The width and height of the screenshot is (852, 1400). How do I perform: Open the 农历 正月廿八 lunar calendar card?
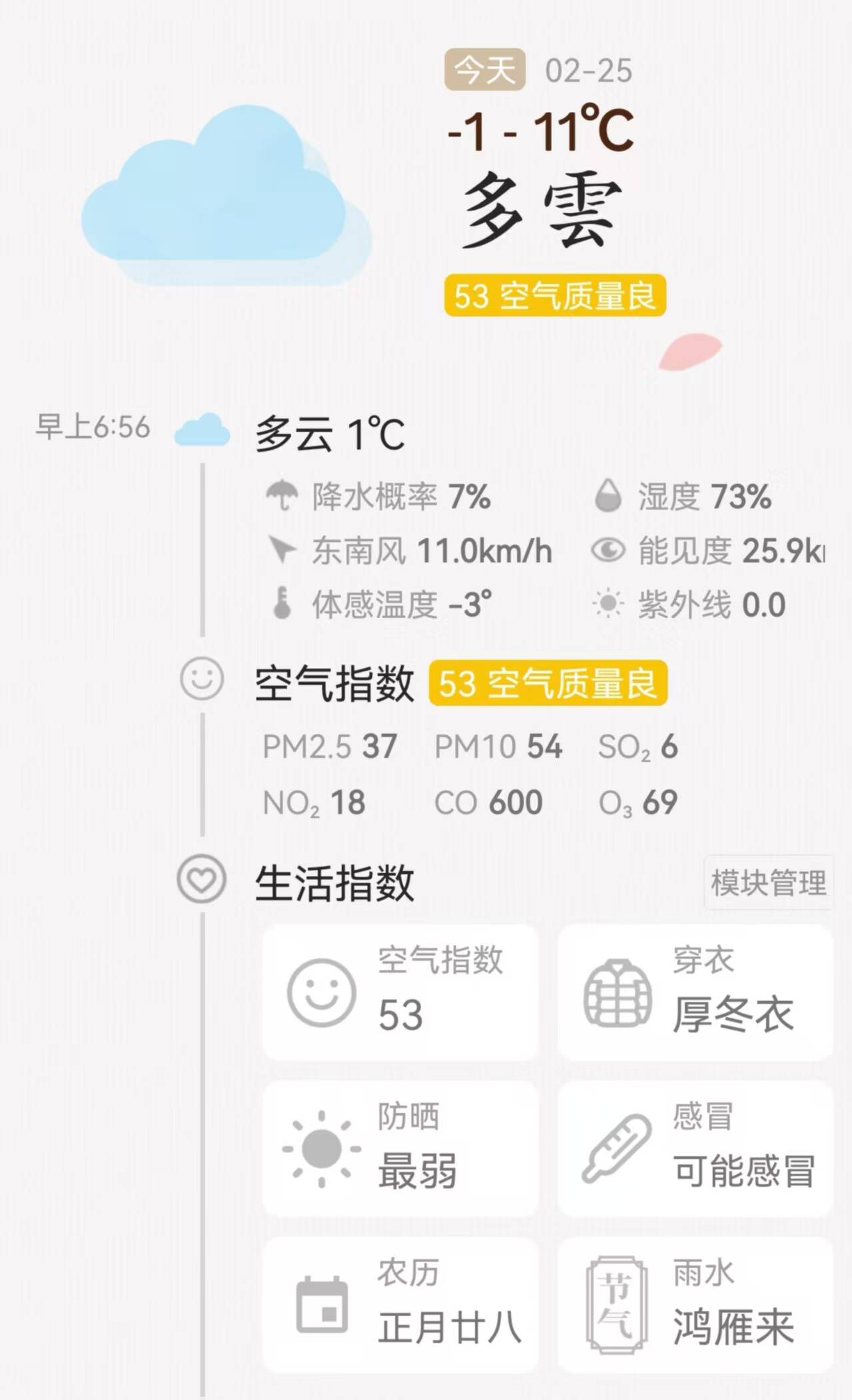[x=400, y=1305]
